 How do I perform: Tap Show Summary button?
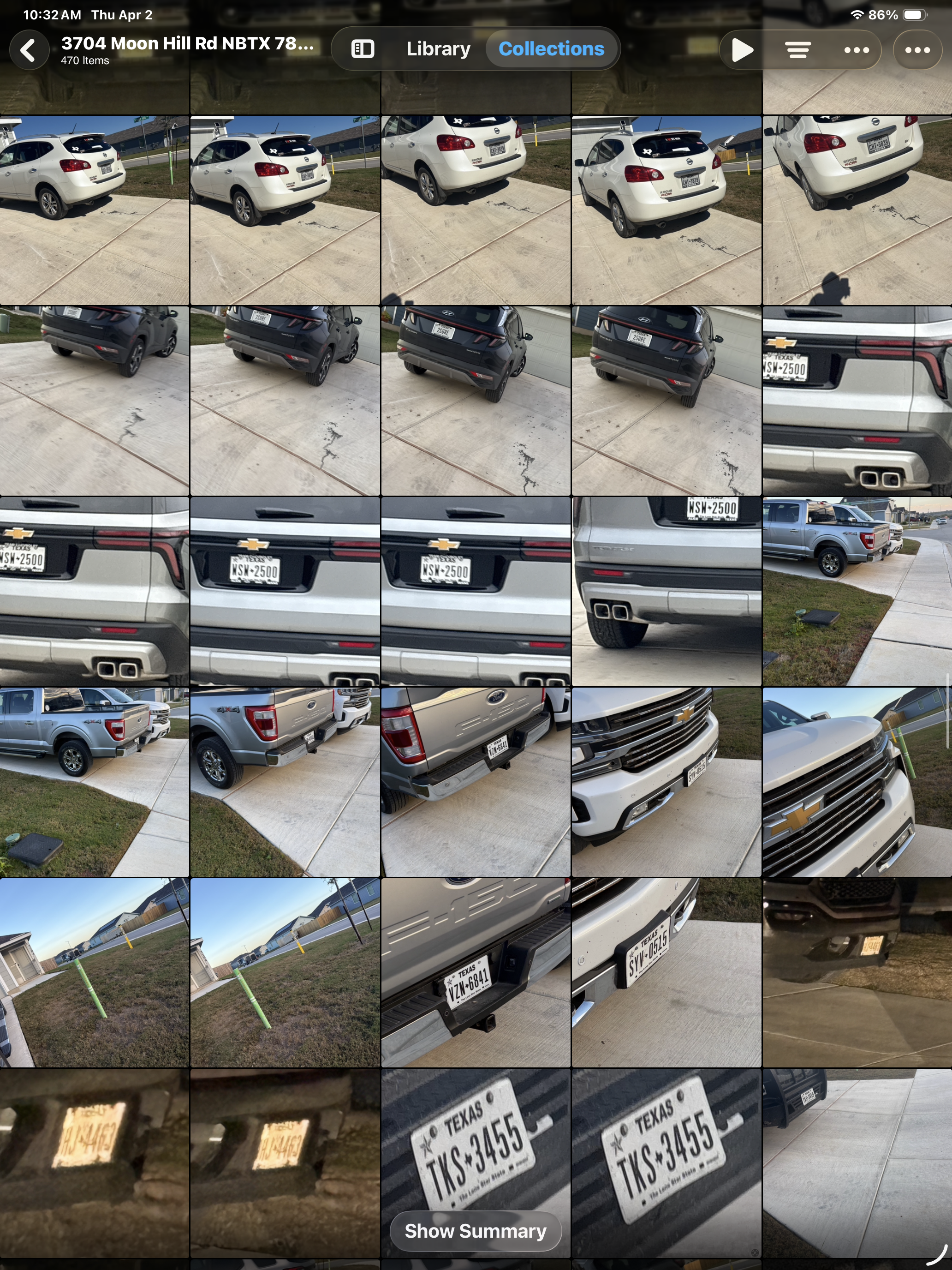pyautogui.click(x=475, y=1231)
